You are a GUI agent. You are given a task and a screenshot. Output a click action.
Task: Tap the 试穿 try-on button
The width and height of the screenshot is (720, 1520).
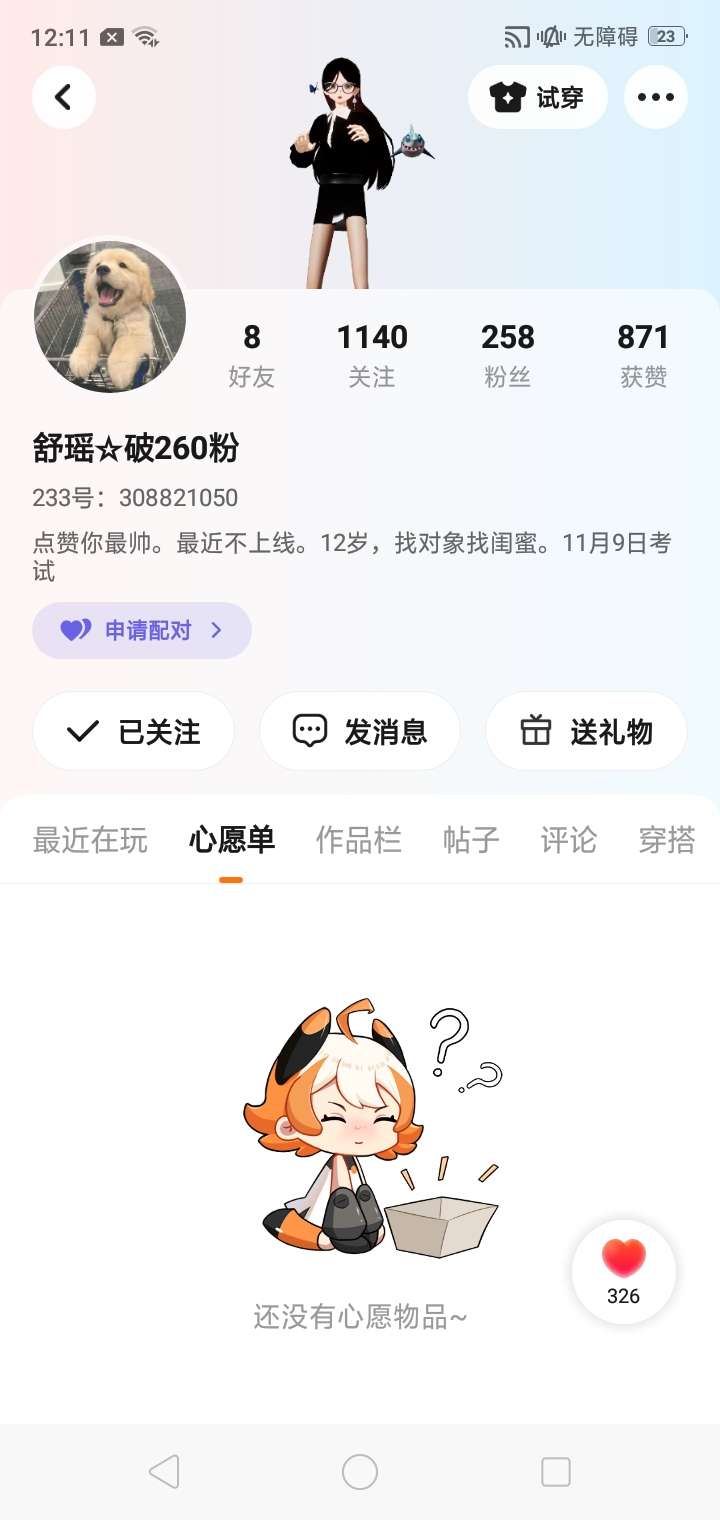(538, 97)
